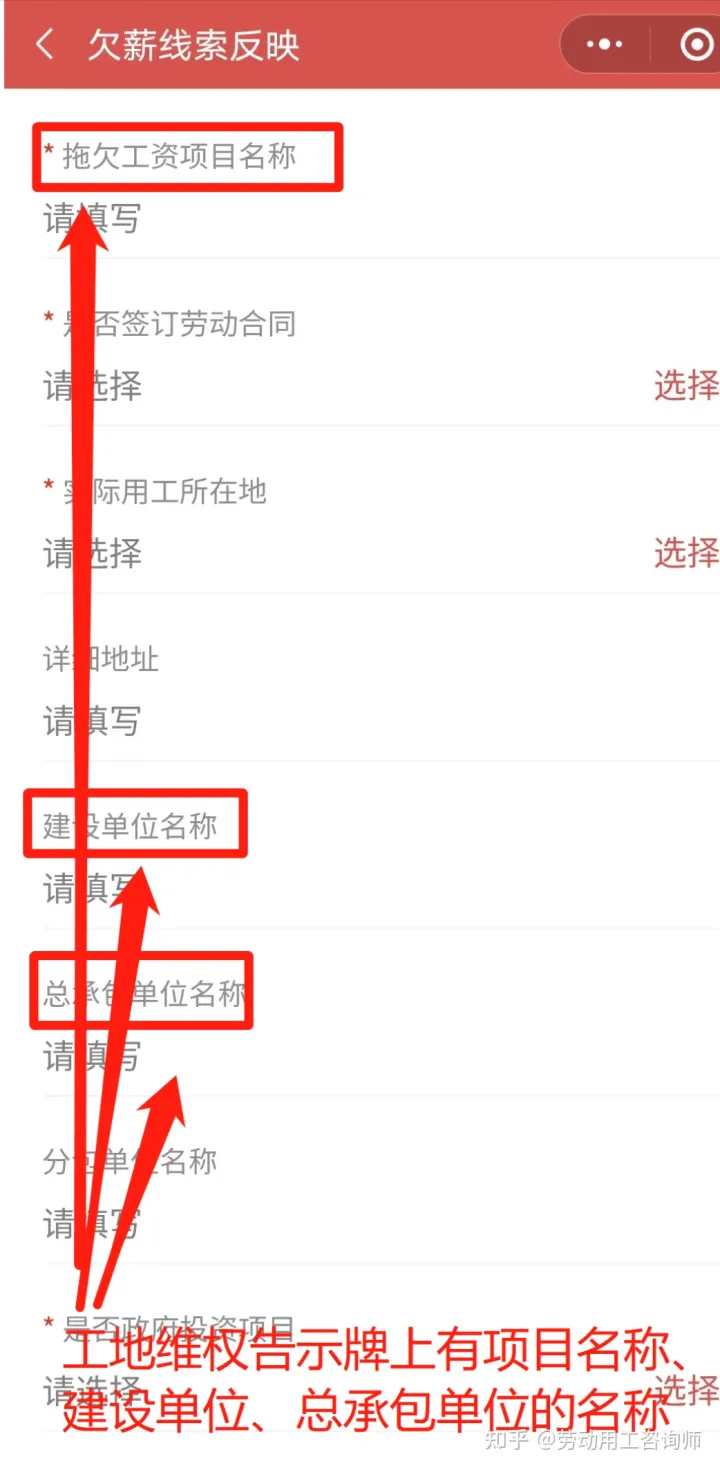Choose an option for 是否签订劳动合同
This screenshot has height=1470, width=720.
click(686, 386)
